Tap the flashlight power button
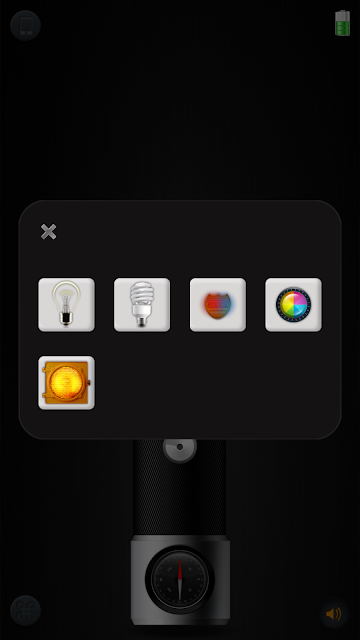This screenshot has height=640, width=360. (180, 448)
